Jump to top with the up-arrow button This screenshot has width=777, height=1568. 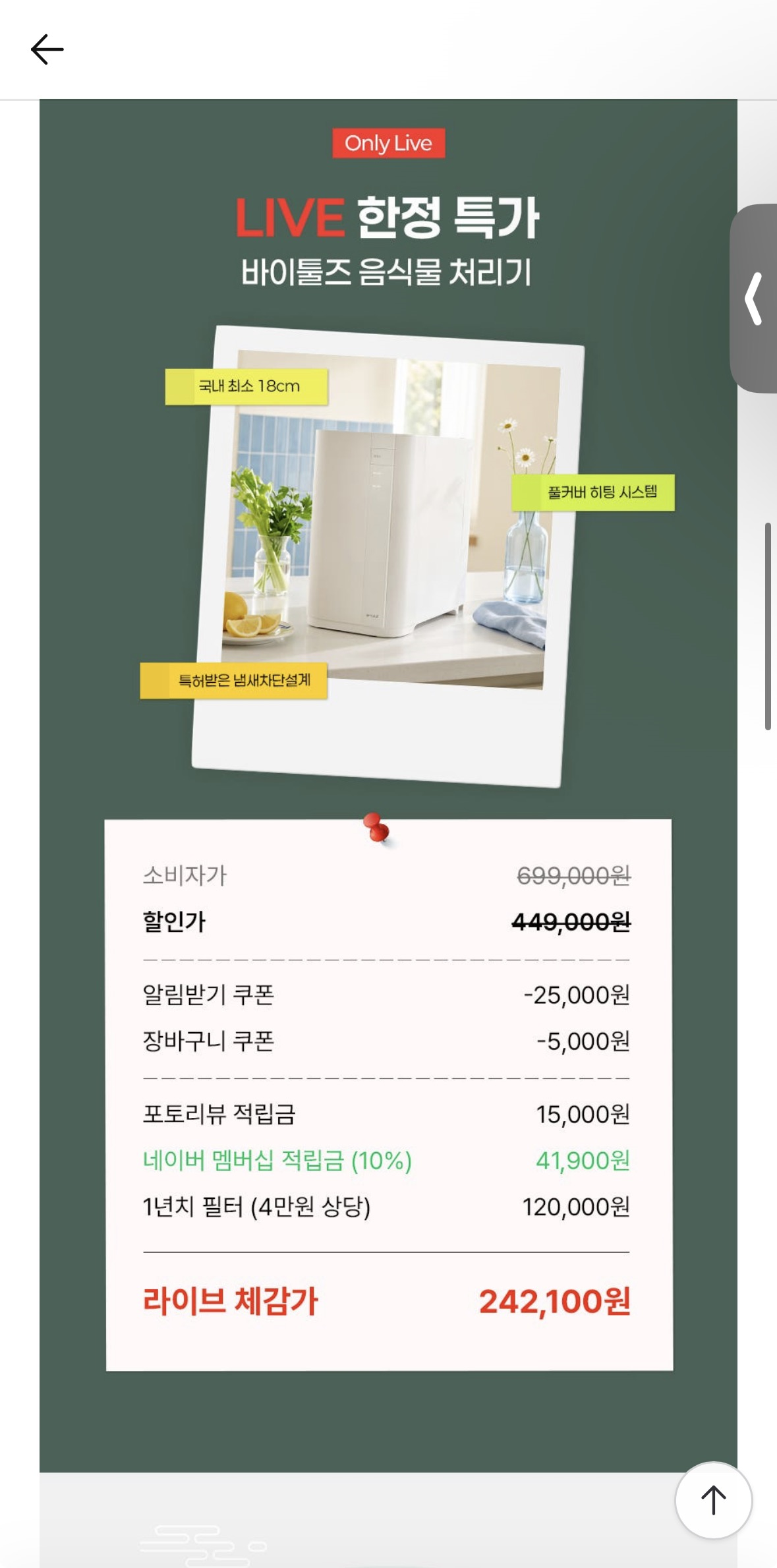point(713,1500)
